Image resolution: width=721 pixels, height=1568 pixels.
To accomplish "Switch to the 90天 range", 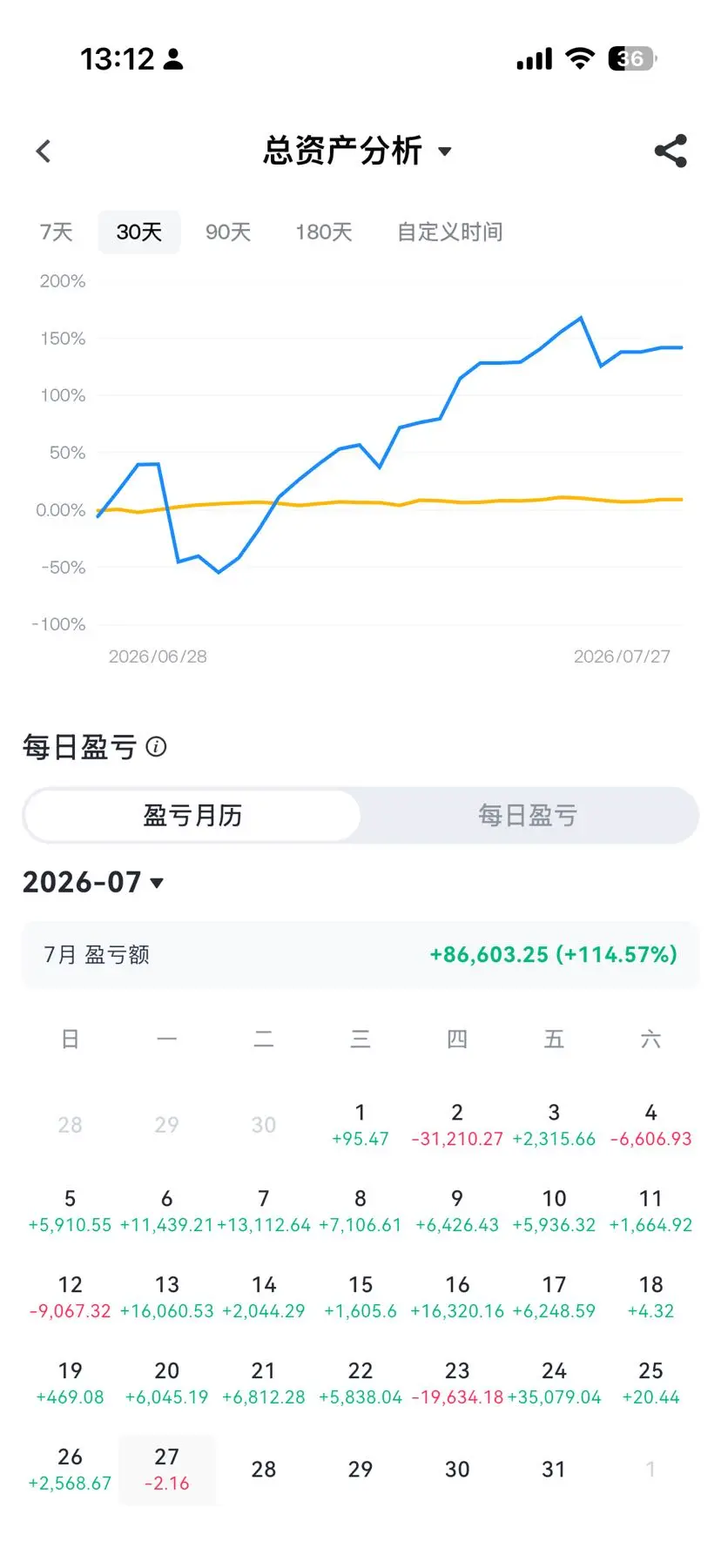I will click(x=228, y=232).
